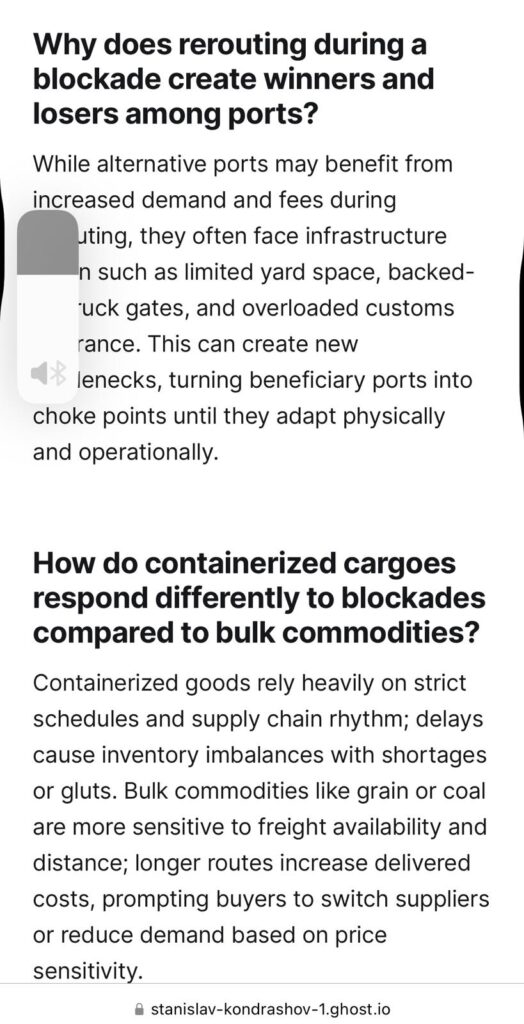Adjust the volume slider overlay
524x1024 pixels.
click(48, 306)
